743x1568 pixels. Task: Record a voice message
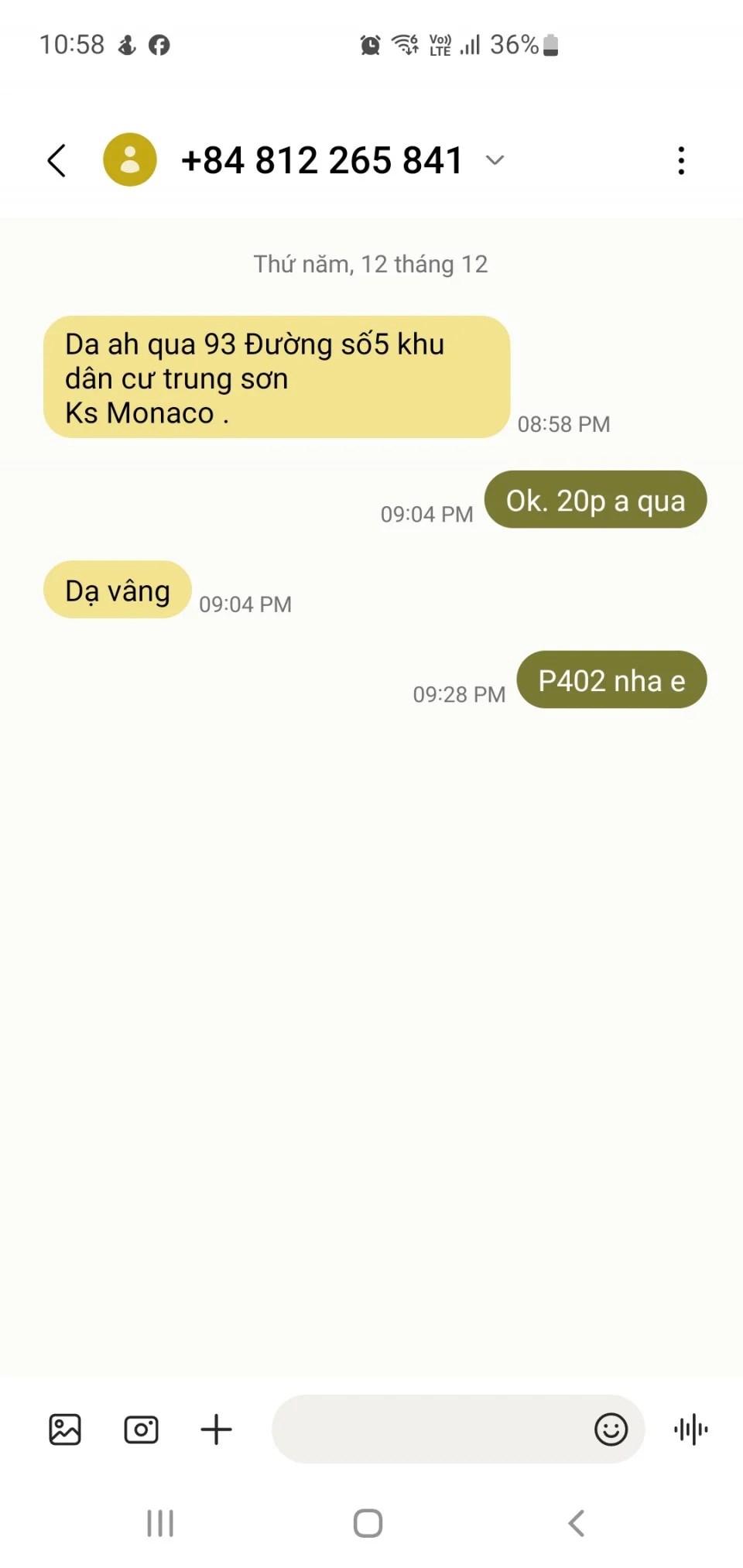[x=691, y=1429]
